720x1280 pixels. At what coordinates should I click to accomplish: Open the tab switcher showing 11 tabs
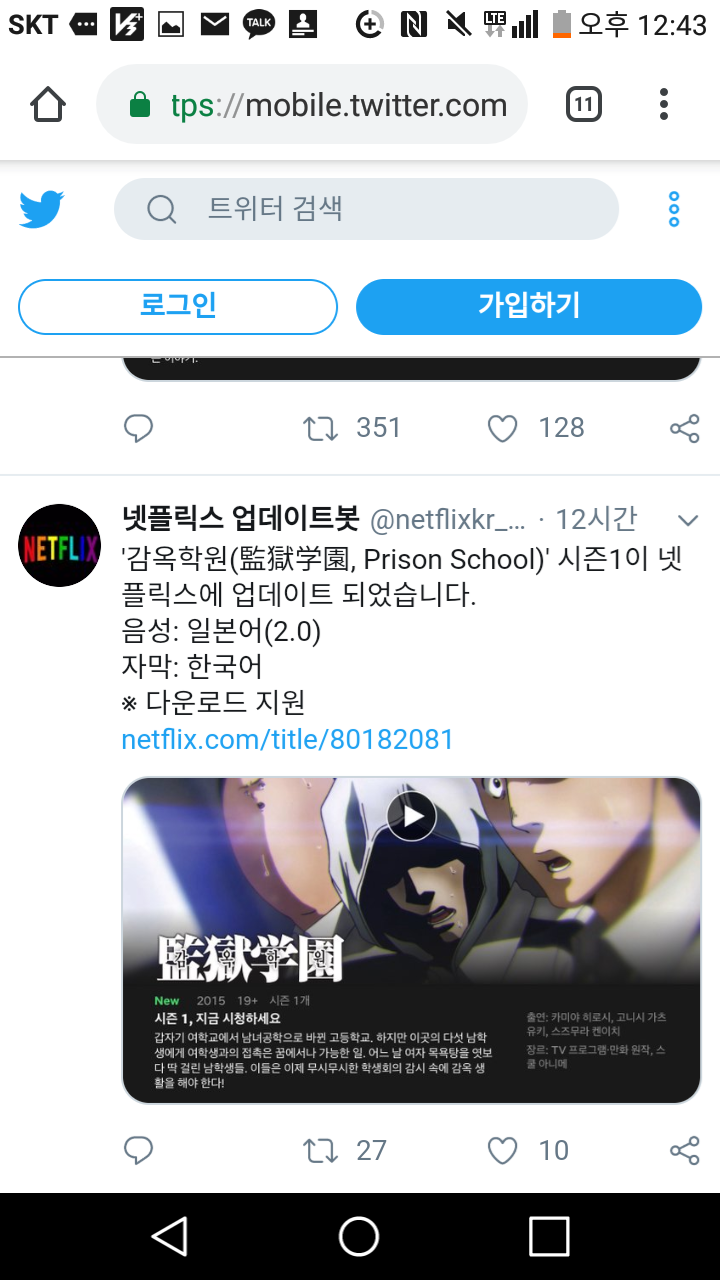tap(584, 104)
